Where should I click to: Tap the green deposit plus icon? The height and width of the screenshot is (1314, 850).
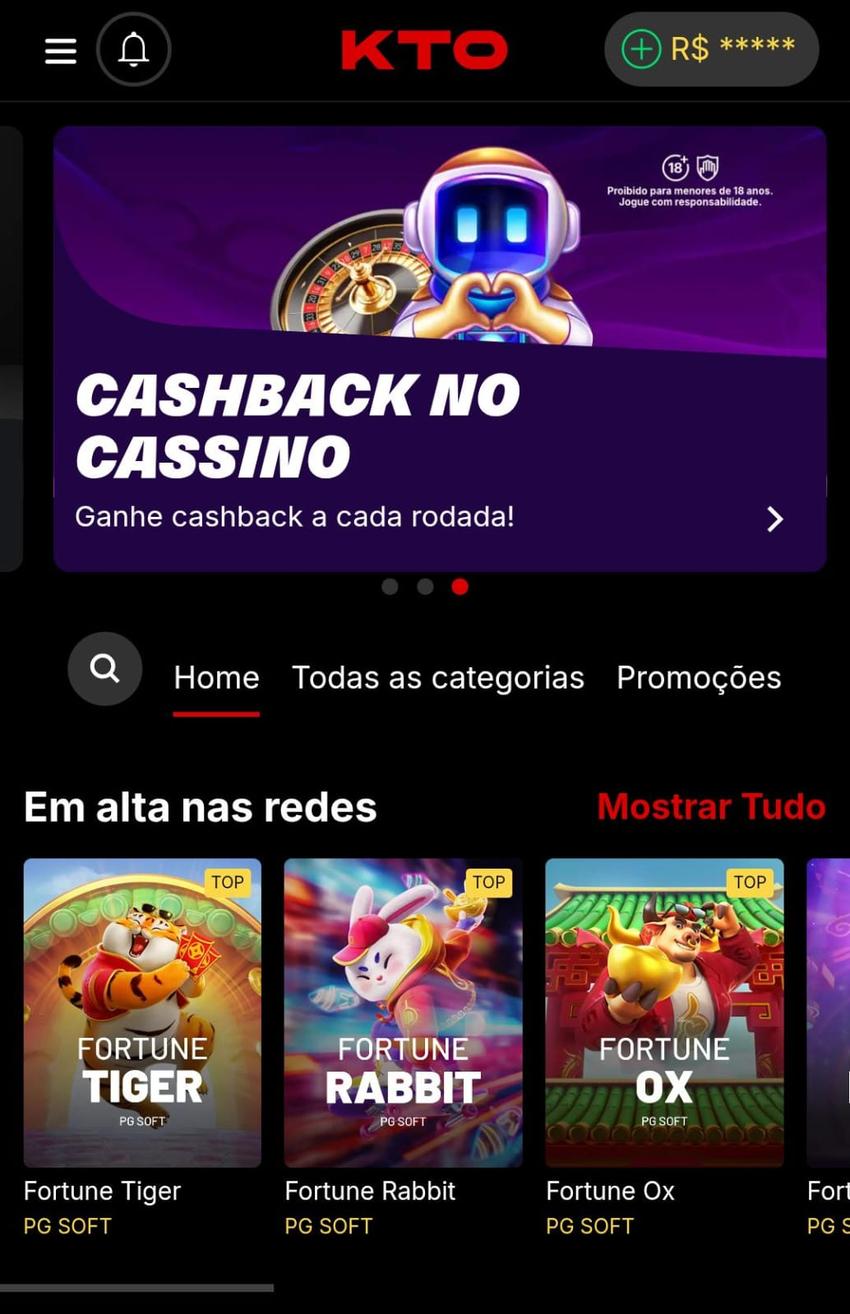pos(639,48)
